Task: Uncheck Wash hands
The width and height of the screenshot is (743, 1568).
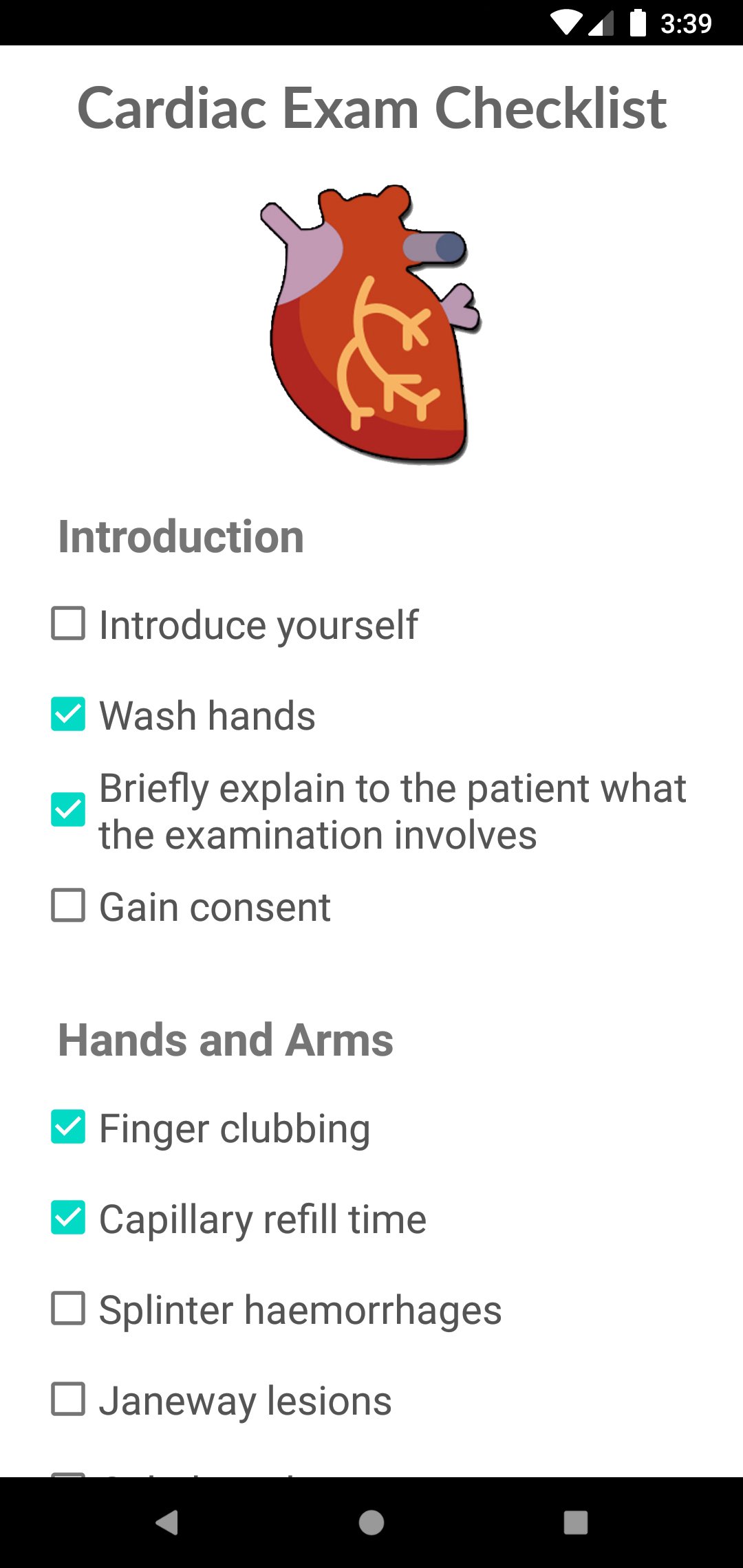Action: tap(68, 715)
